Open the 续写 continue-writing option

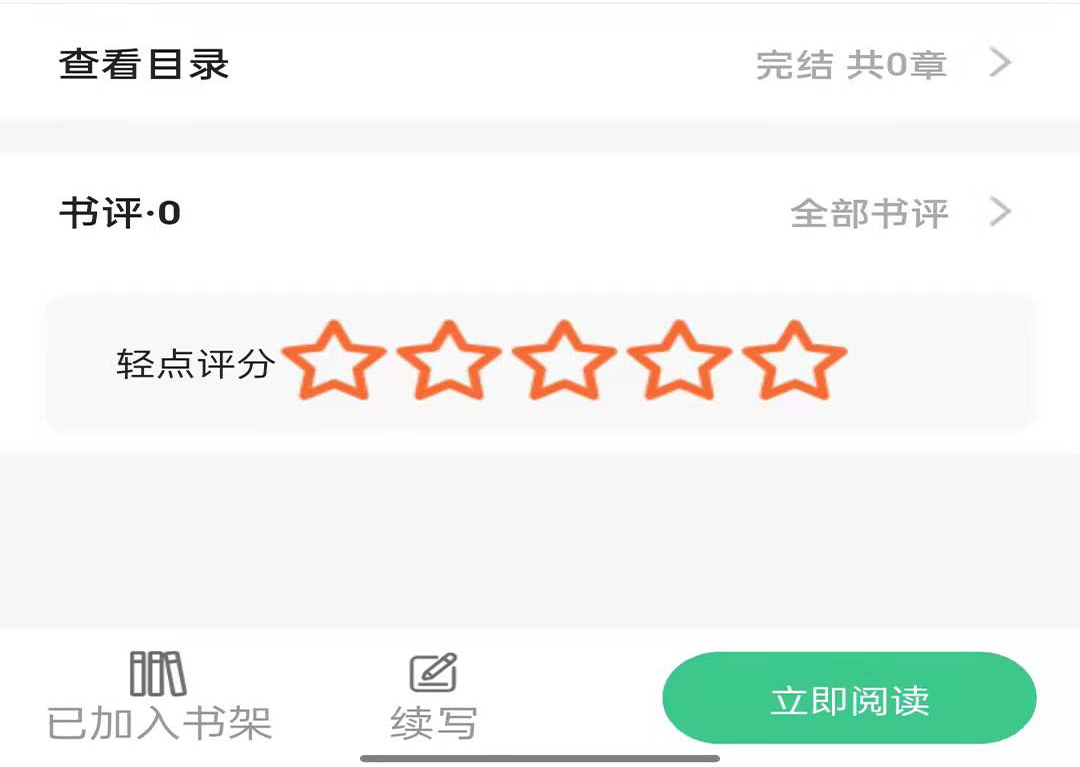click(433, 697)
